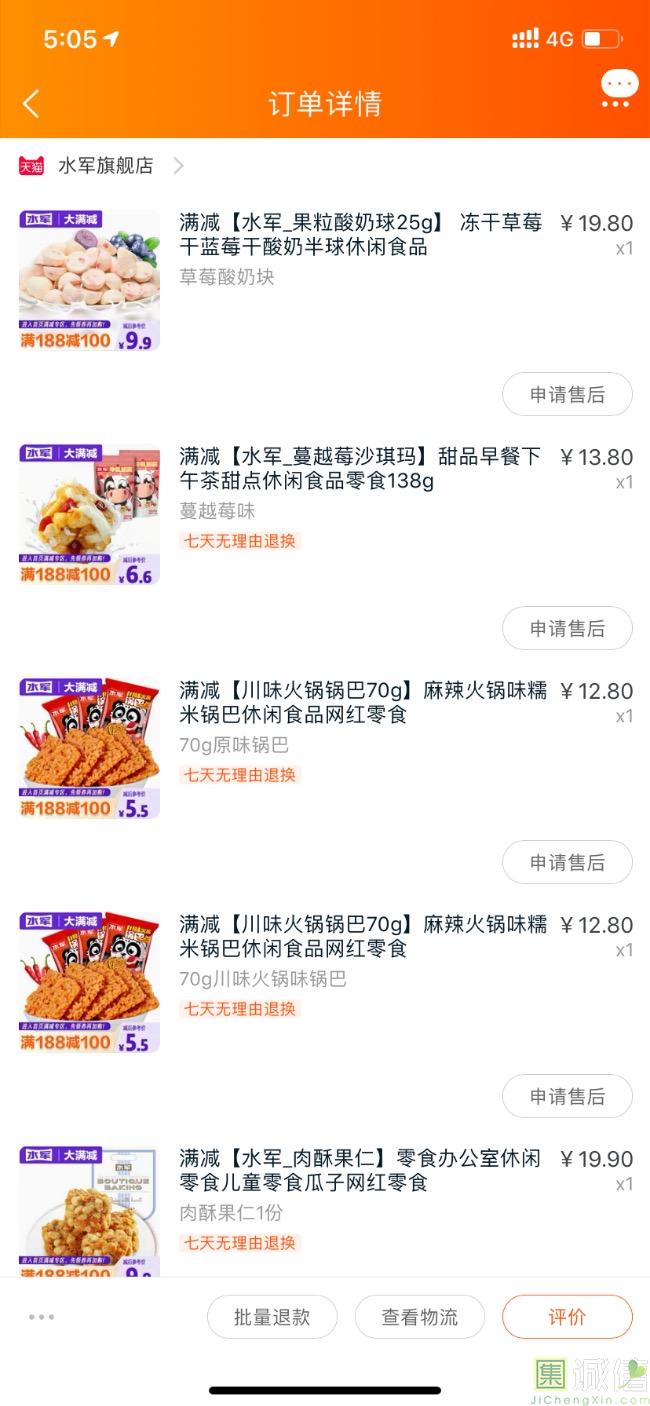Open the more options dots at bottom
The height and width of the screenshot is (1406, 650).
coord(42,1317)
